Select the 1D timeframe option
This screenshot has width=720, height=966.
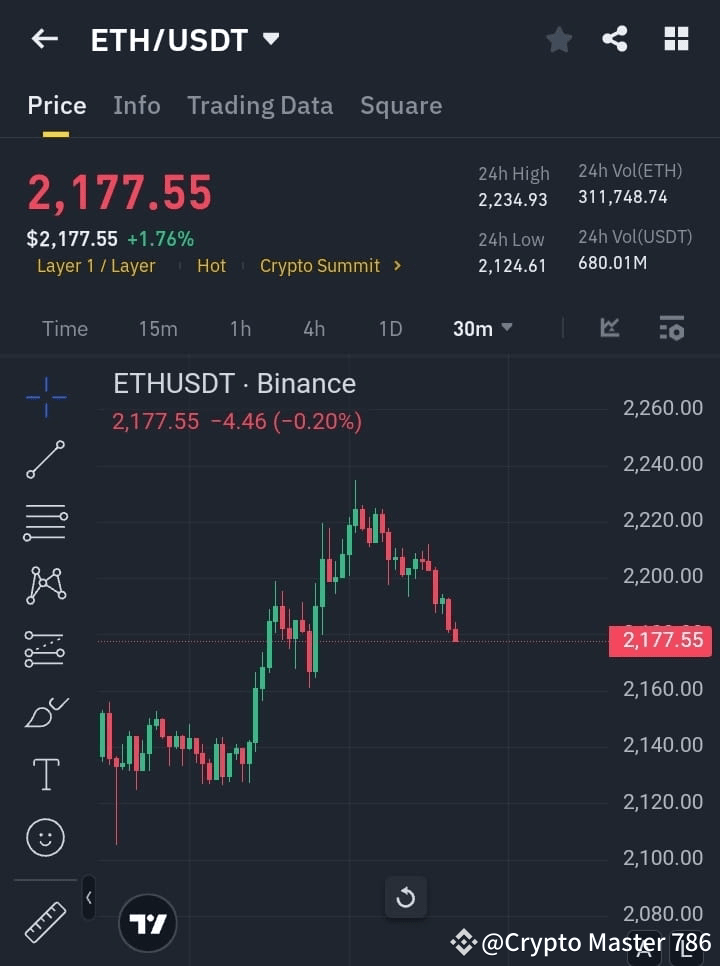[390, 328]
